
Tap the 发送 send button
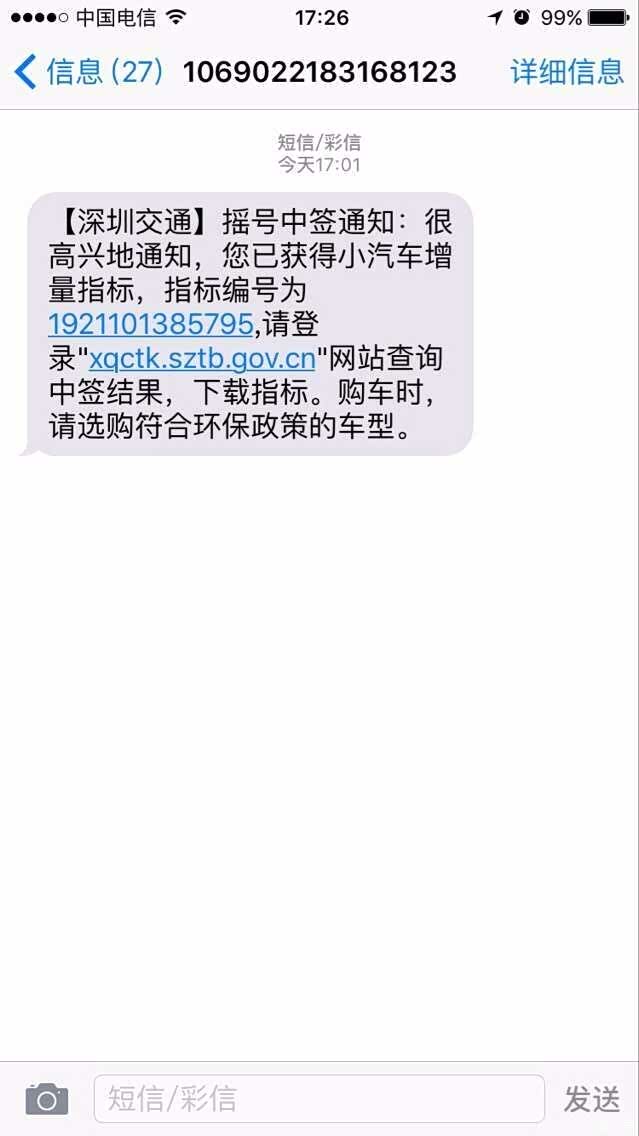click(x=592, y=1099)
